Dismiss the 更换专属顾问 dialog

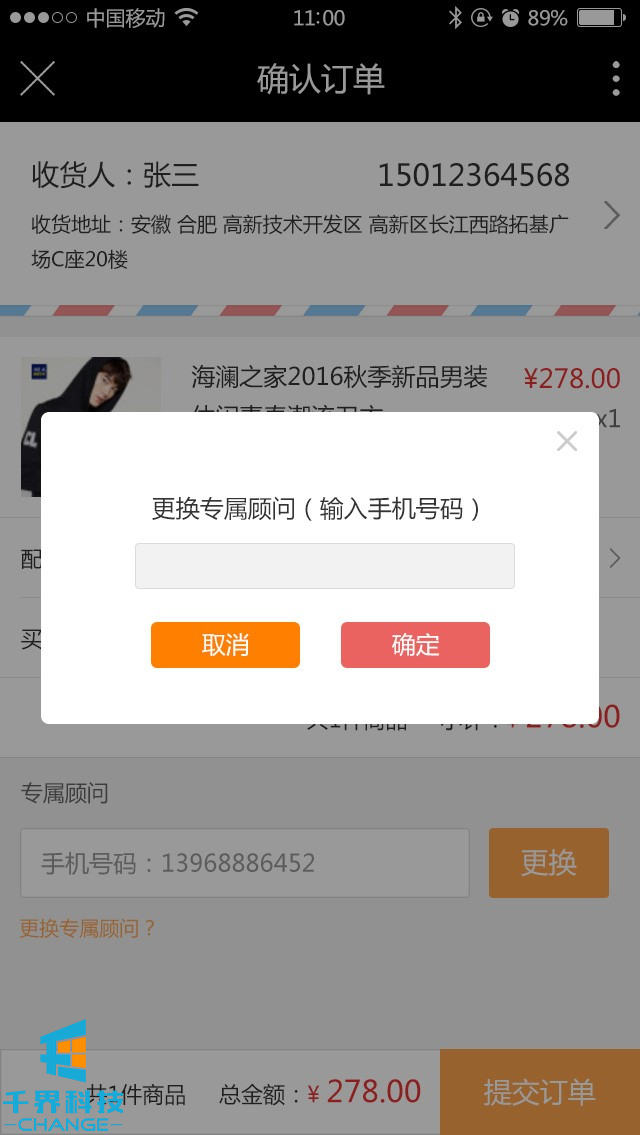coord(567,441)
